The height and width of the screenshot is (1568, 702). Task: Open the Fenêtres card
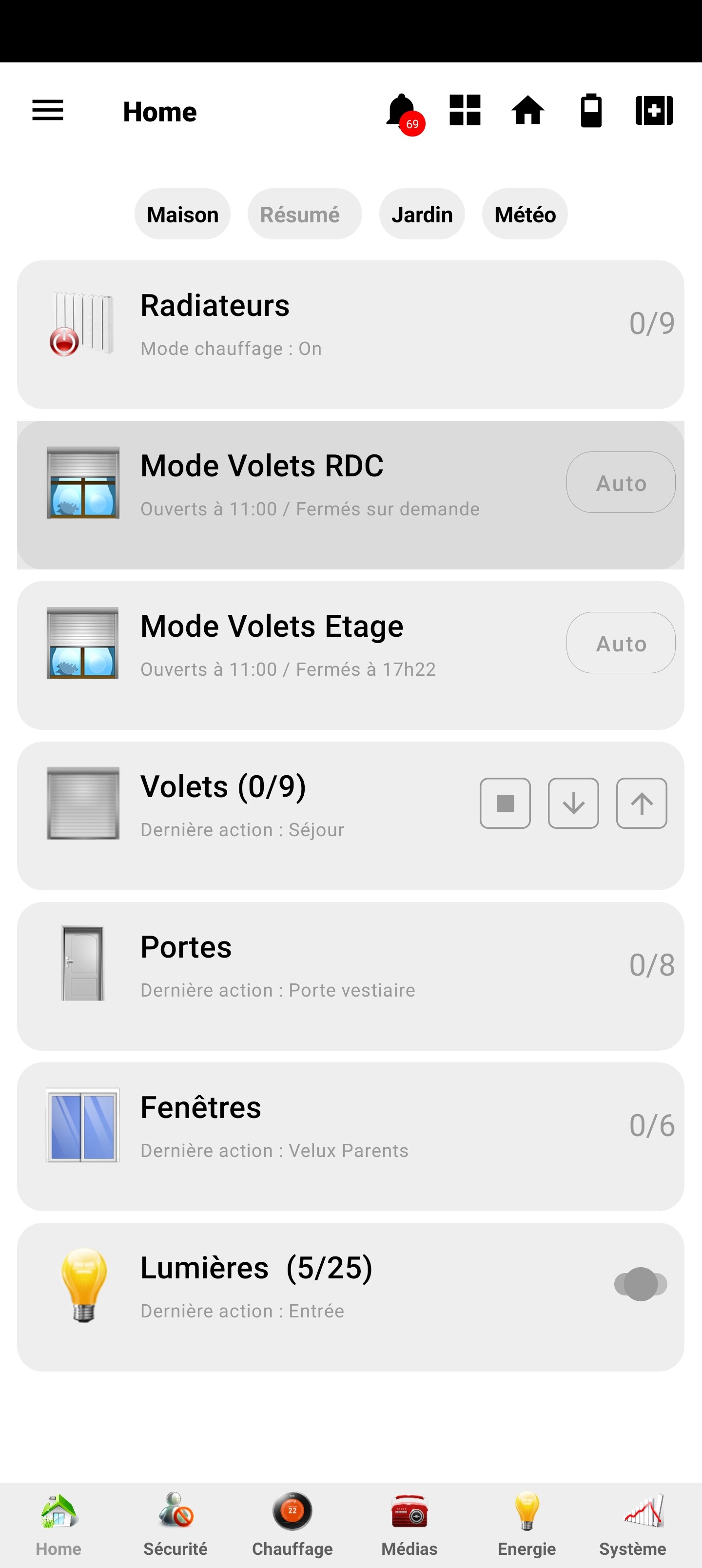coord(351,1137)
